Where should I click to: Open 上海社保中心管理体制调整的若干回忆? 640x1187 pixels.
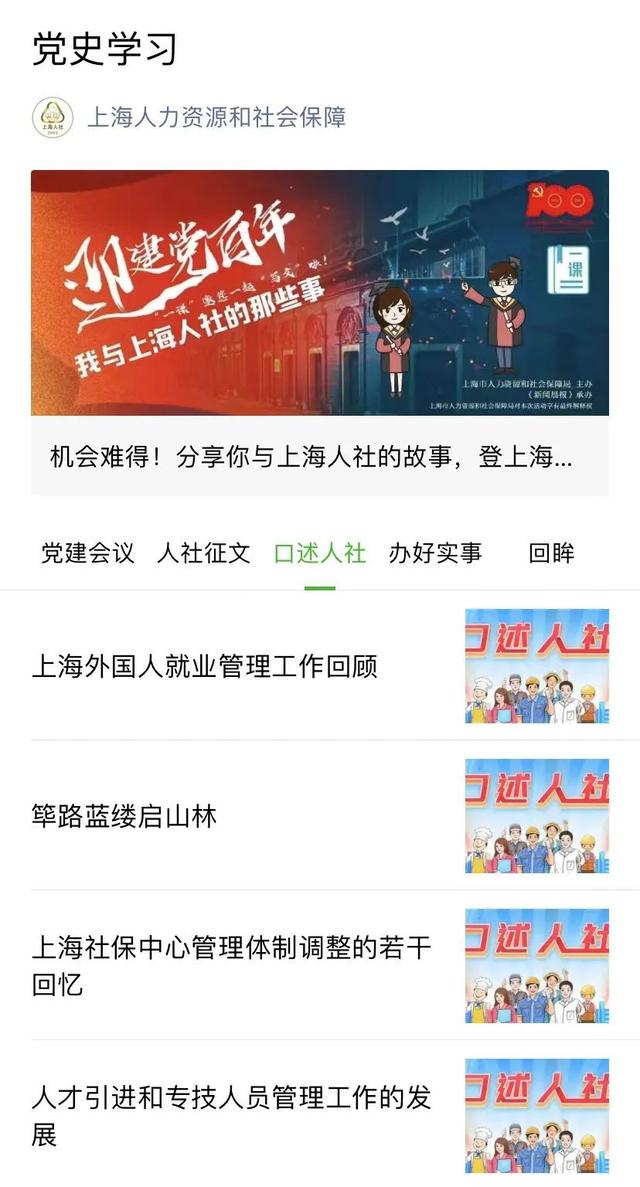[232, 966]
